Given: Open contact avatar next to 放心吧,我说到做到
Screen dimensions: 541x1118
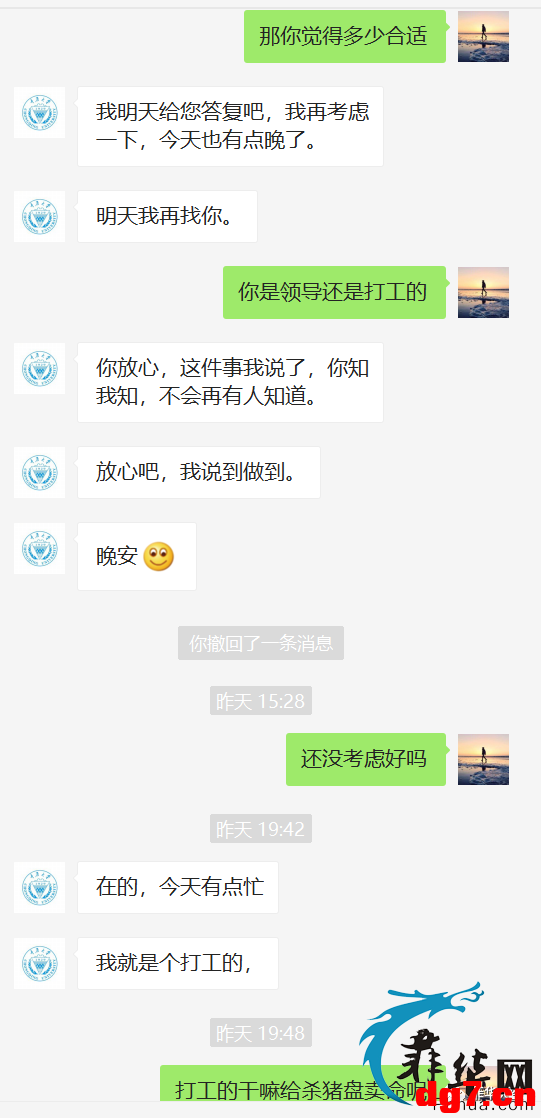Looking at the screenshot, I should [x=39, y=473].
